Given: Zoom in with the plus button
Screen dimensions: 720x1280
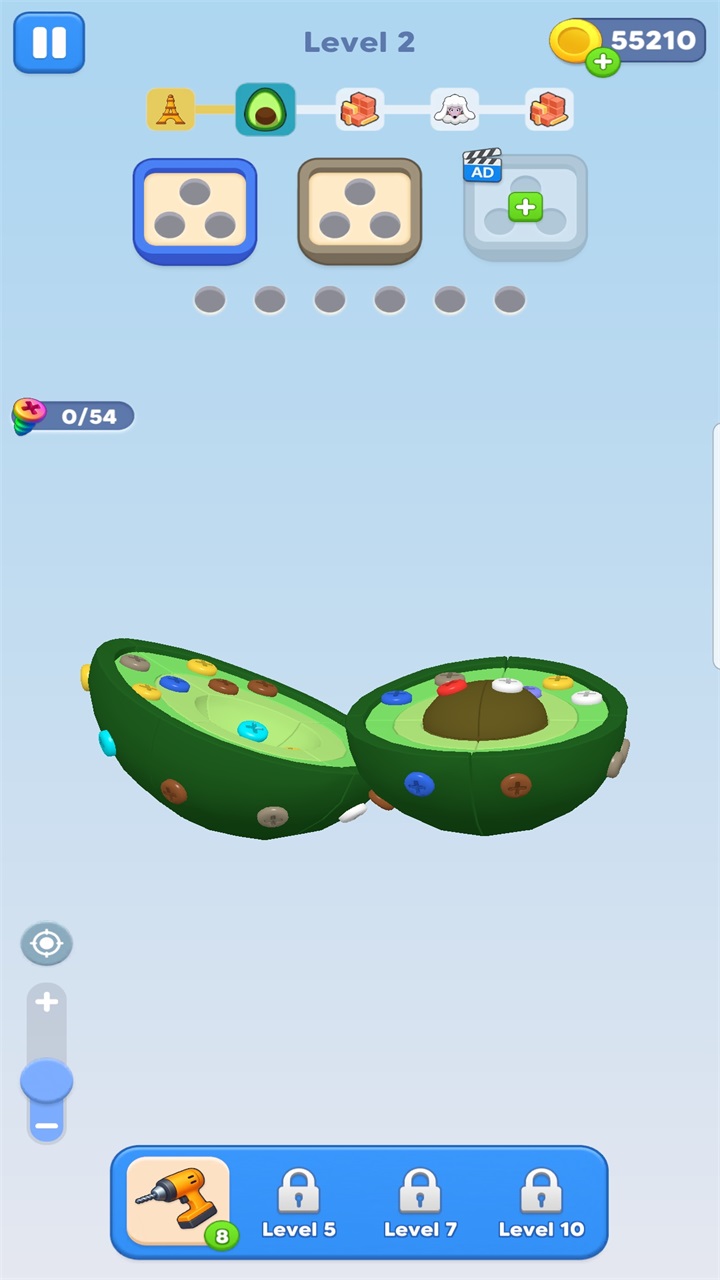Looking at the screenshot, I should coord(47,1002).
